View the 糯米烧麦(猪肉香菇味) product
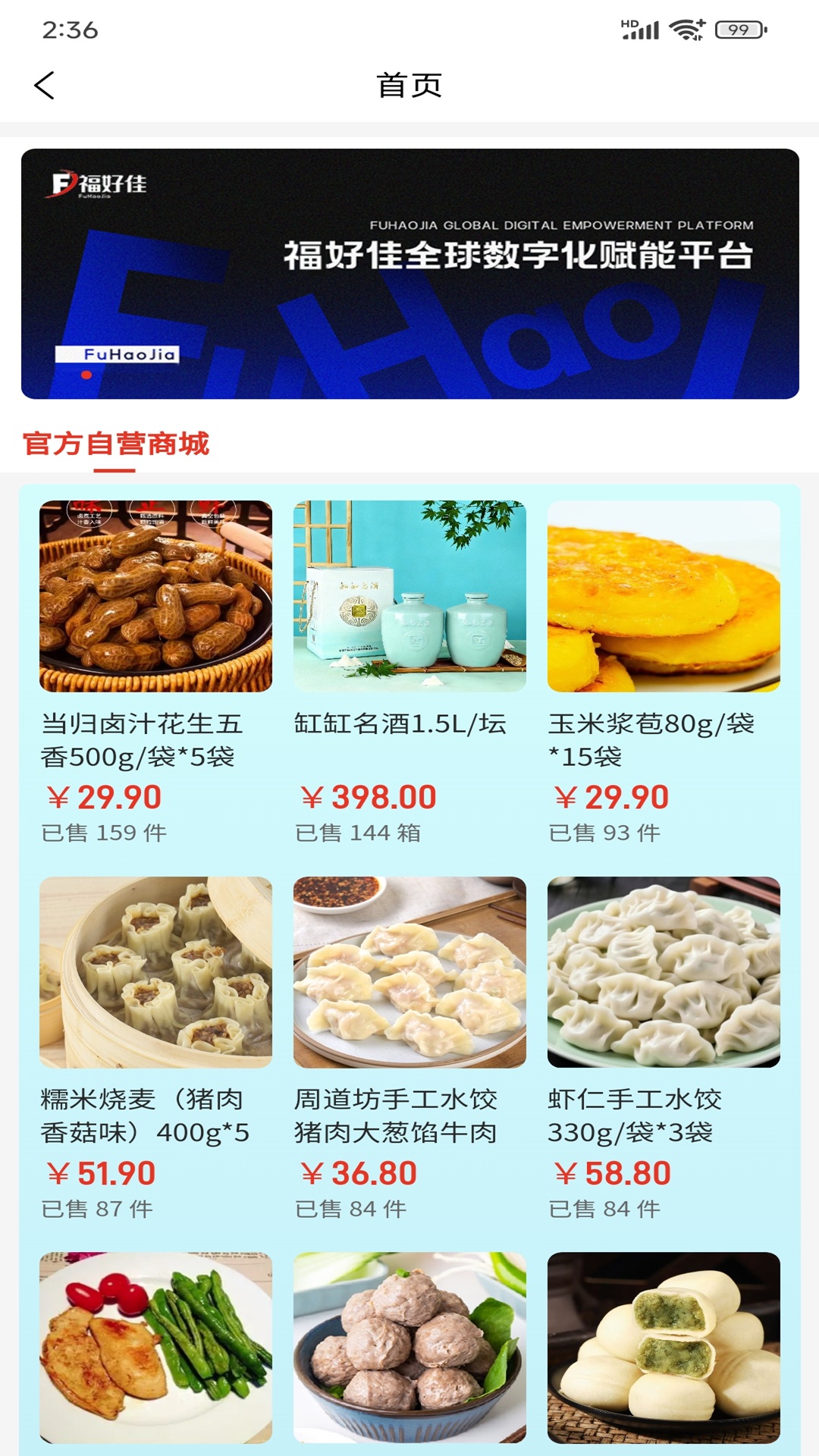 [x=155, y=1048]
